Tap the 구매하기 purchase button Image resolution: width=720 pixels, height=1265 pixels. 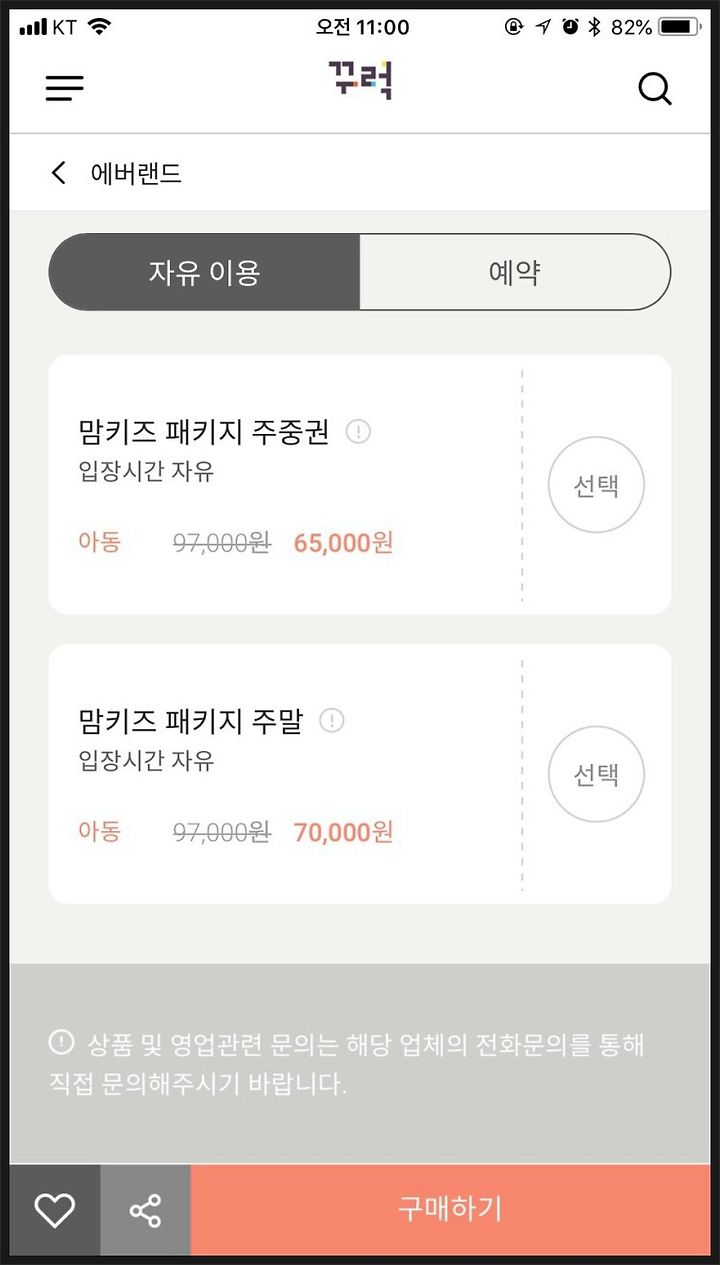pyautogui.click(x=450, y=1210)
